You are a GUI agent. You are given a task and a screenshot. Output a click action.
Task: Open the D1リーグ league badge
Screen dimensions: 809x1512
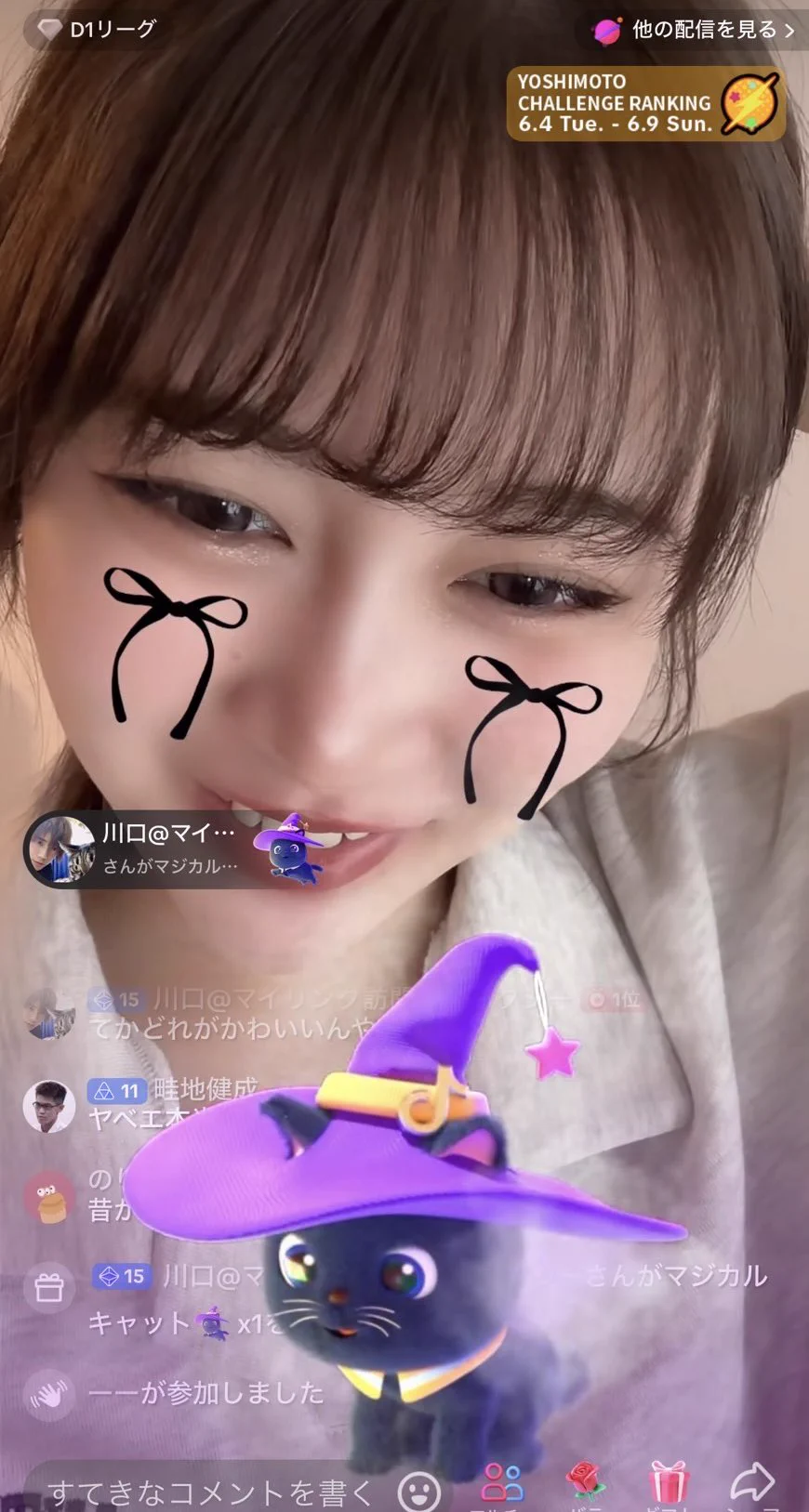(x=97, y=30)
